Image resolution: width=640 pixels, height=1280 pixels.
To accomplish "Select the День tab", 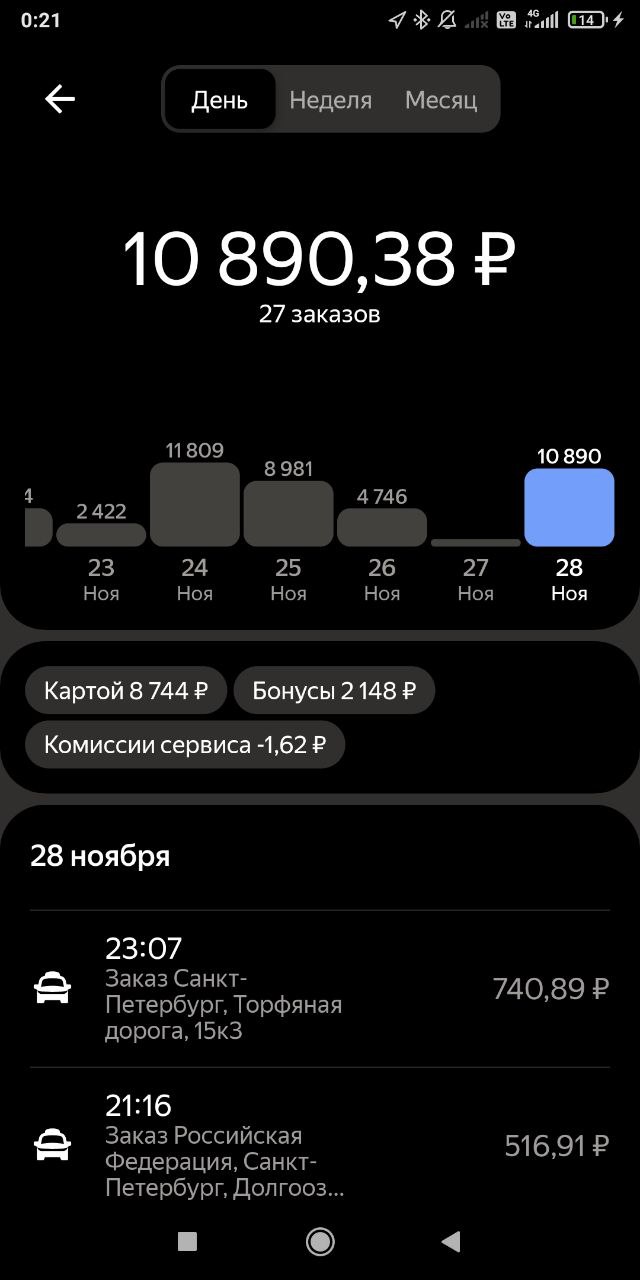I will point(220,100).
